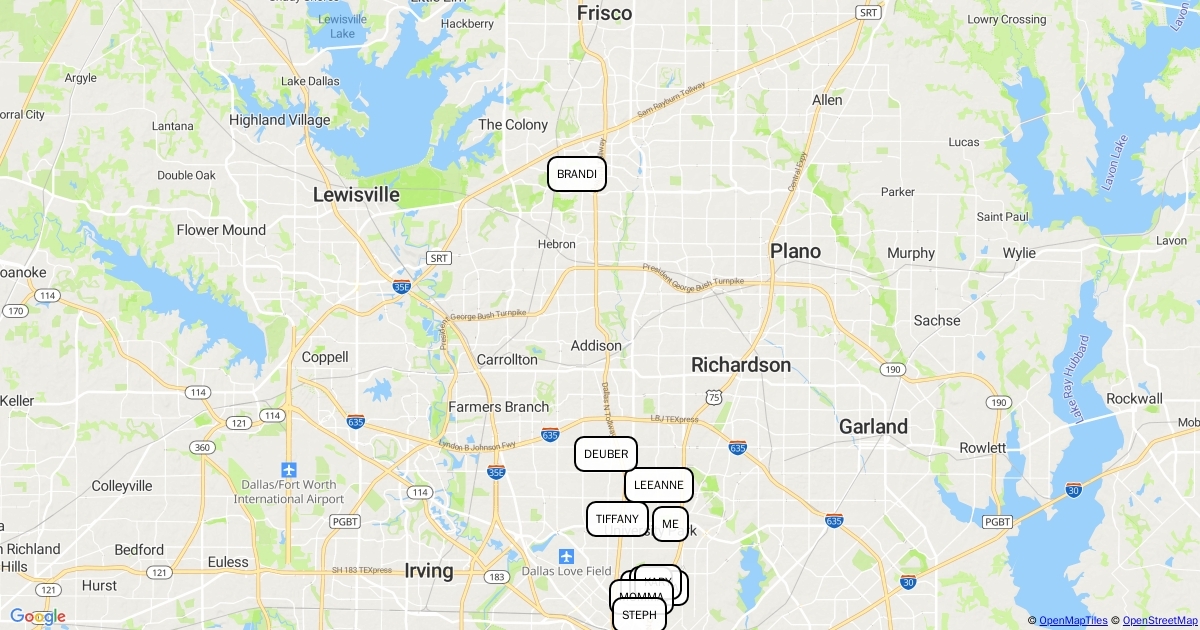The height and width of the screenshot is (630, 1200).
Task: Select the BRANDI marker on the map
Action: (x=577, y=174)
